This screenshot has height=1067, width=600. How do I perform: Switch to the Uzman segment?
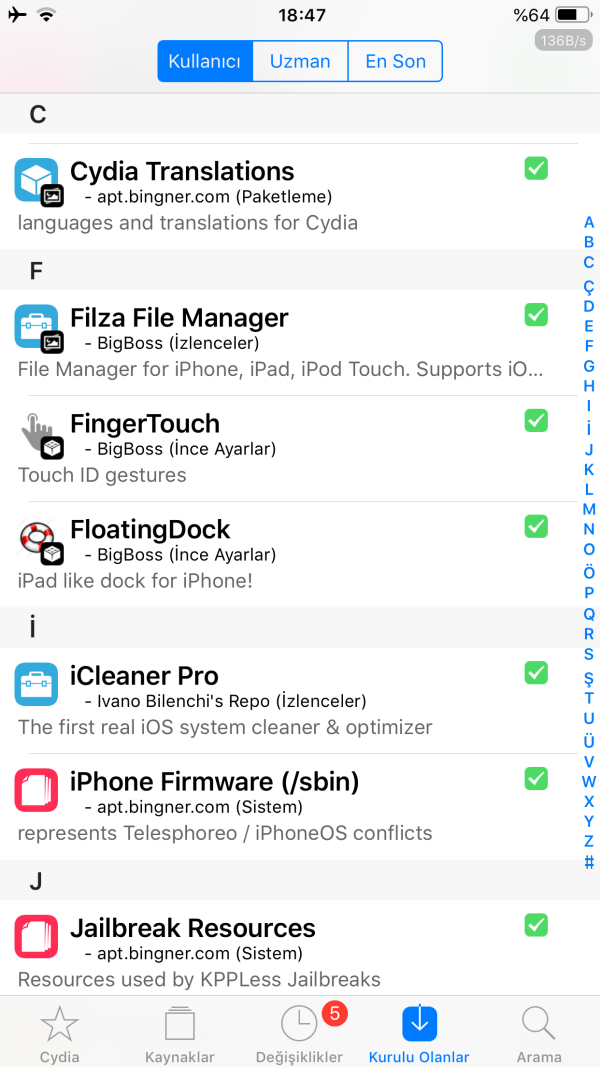click(300, 61)
